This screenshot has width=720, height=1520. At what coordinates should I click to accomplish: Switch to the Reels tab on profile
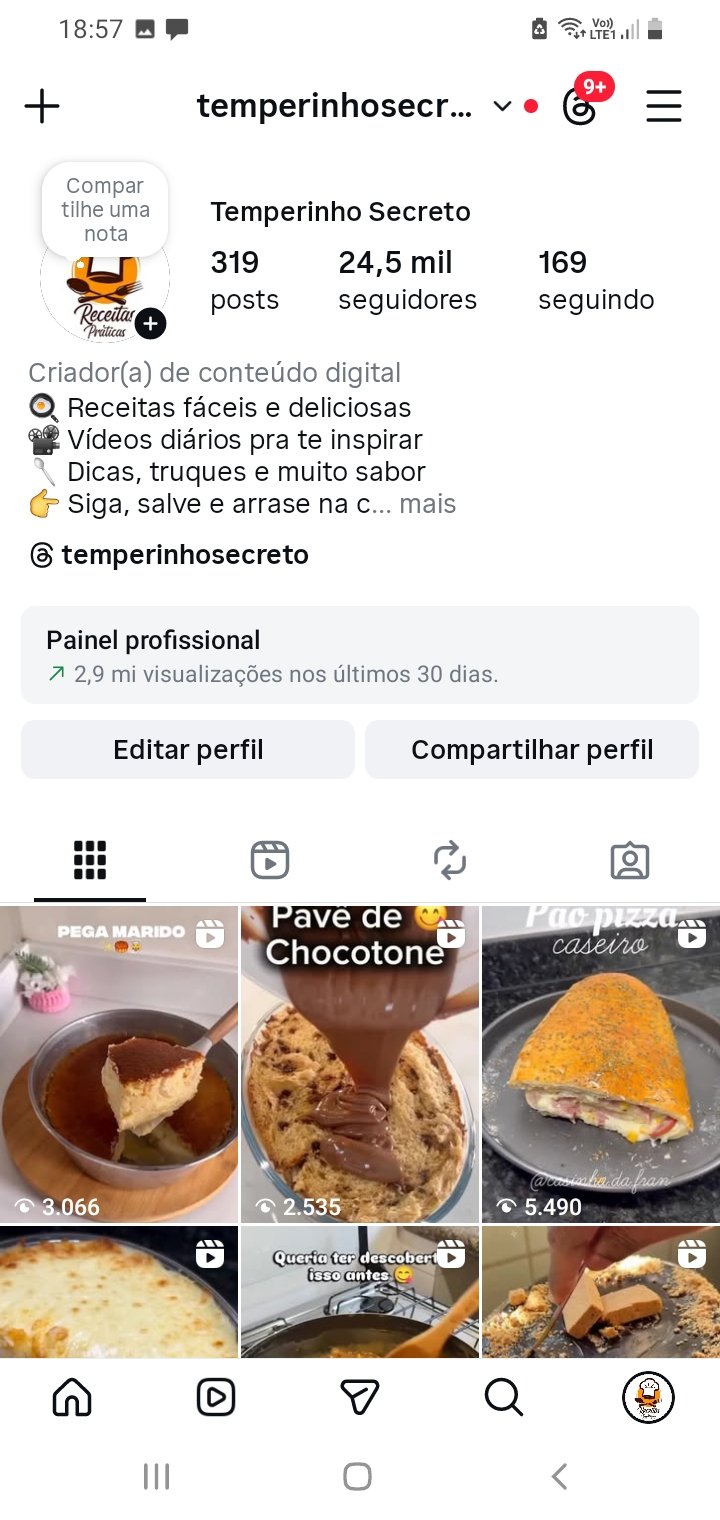270,860
